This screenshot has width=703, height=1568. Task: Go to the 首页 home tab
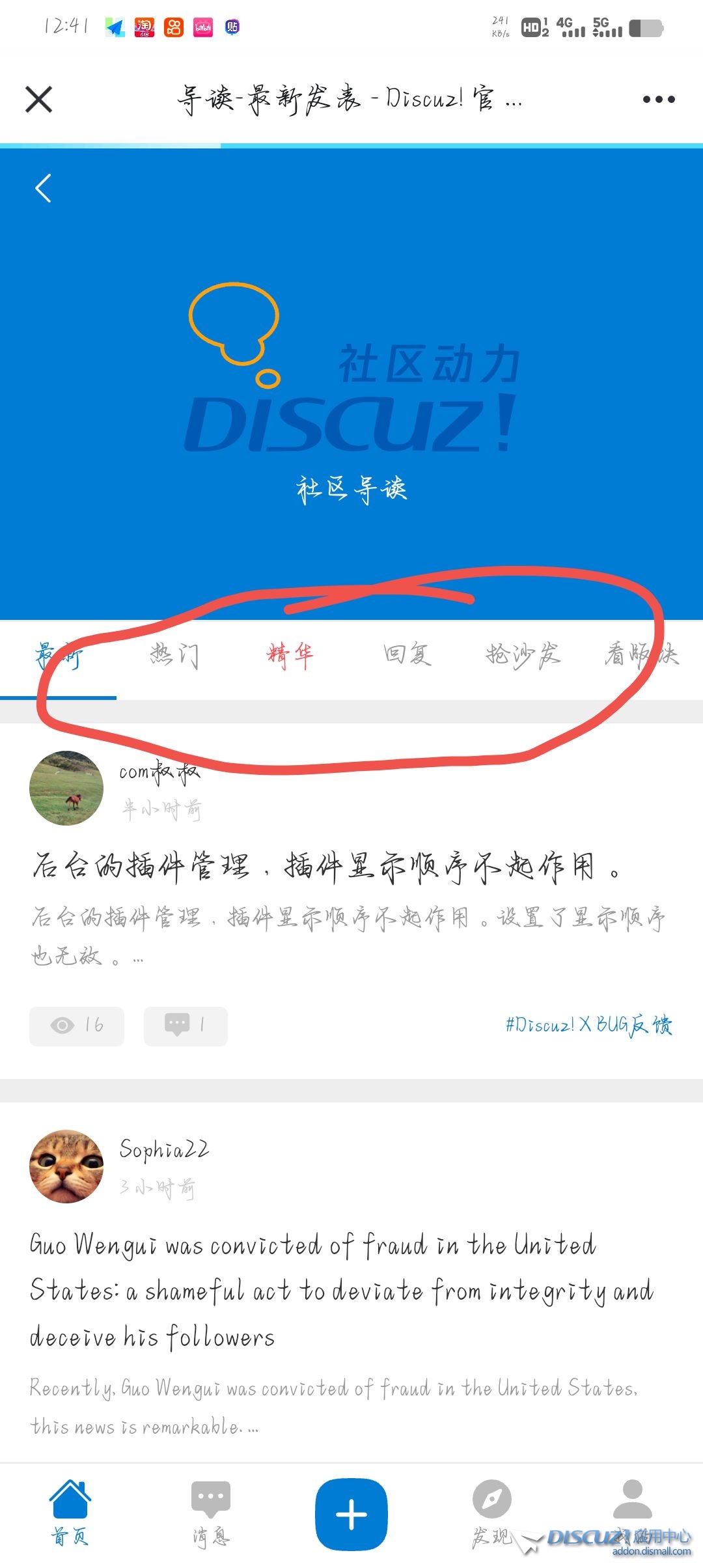[x=70, y=1513]
